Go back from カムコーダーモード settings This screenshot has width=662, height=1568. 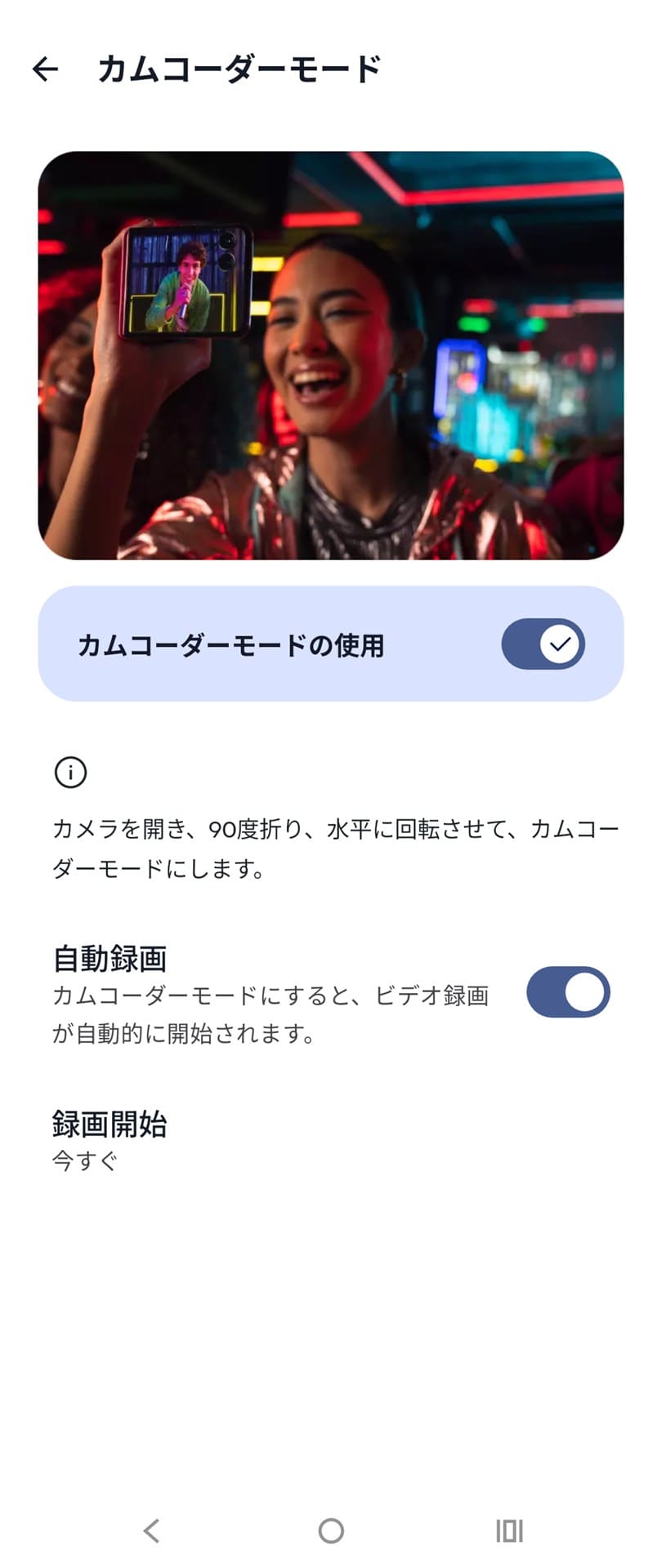(46, 69)
